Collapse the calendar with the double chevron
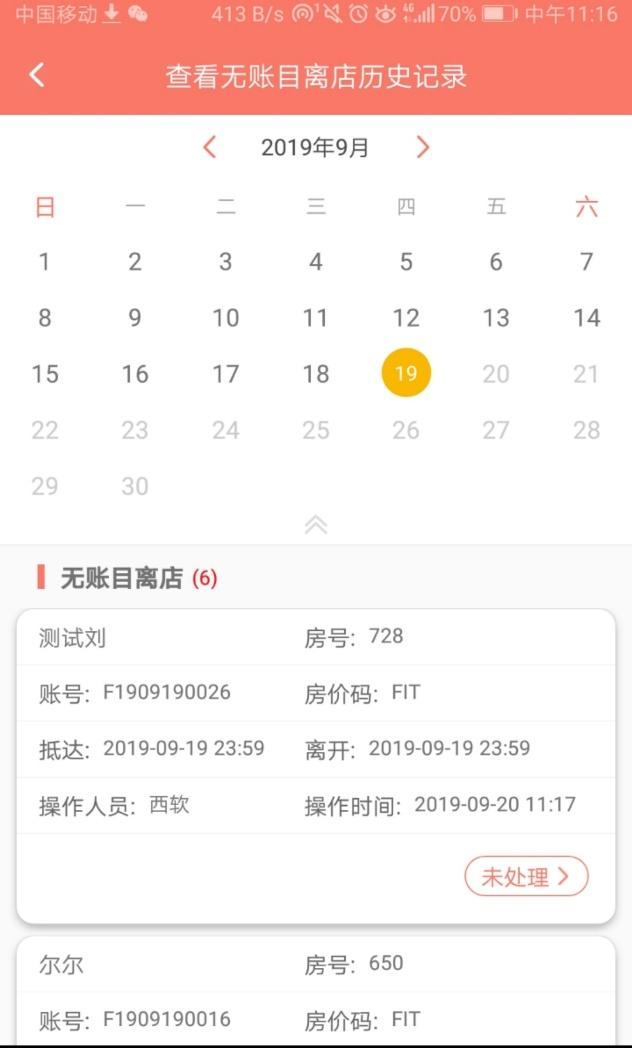The image size is (632, 1048). pyautogui.click(x=316, y=525)
